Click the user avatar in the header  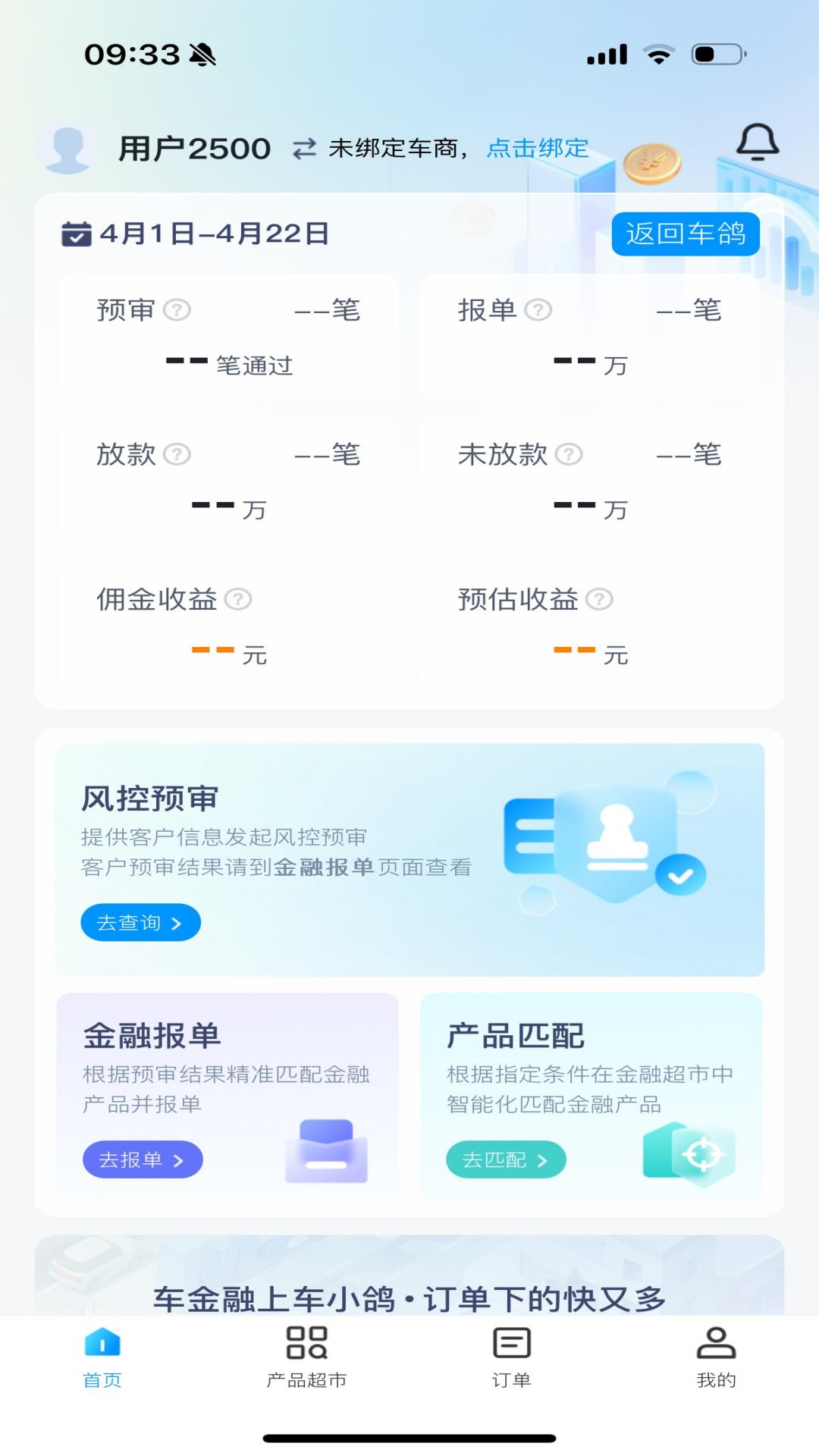tap(67, 148)
